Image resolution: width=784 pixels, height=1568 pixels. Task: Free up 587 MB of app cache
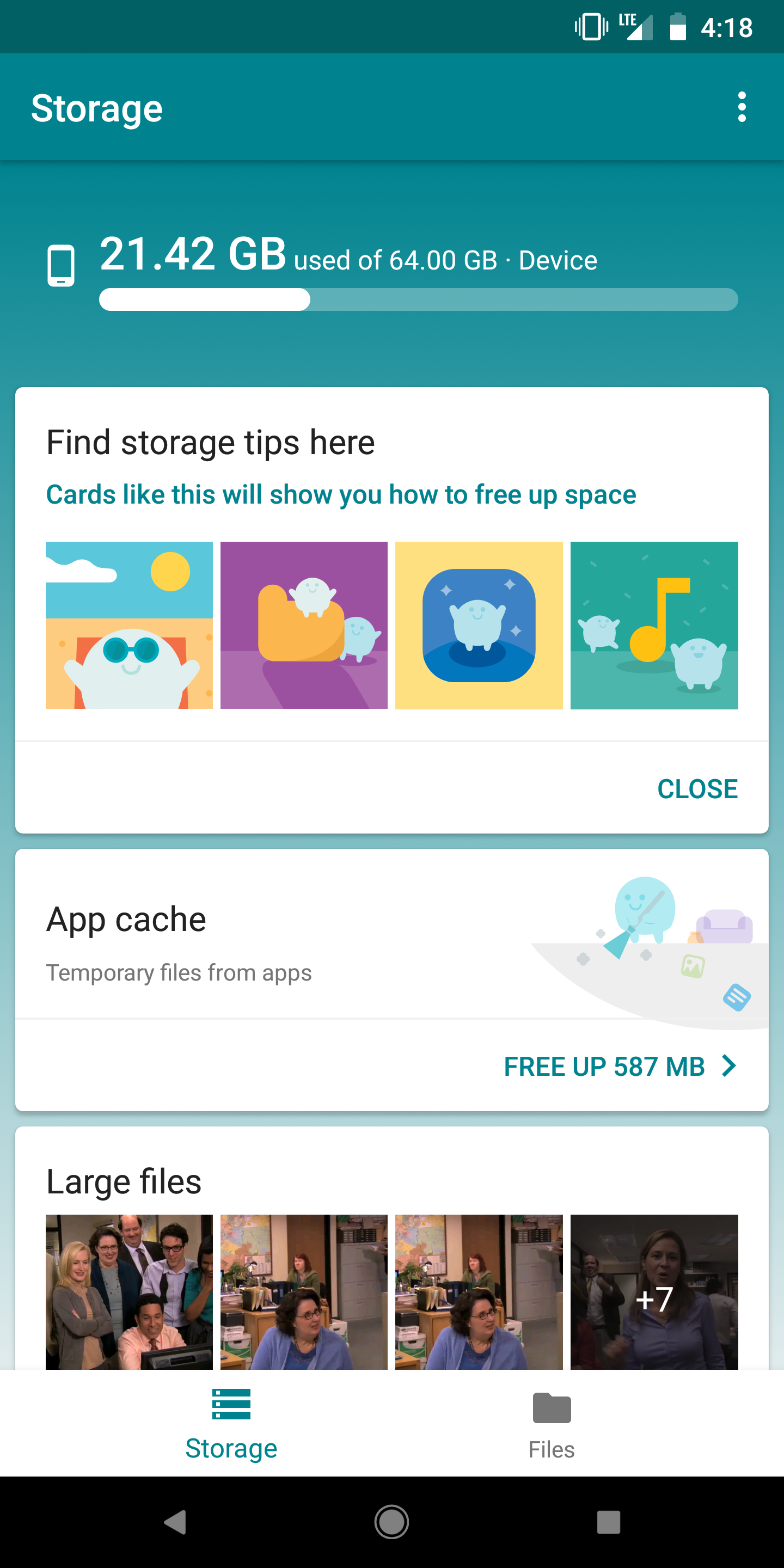(620, 1067)
